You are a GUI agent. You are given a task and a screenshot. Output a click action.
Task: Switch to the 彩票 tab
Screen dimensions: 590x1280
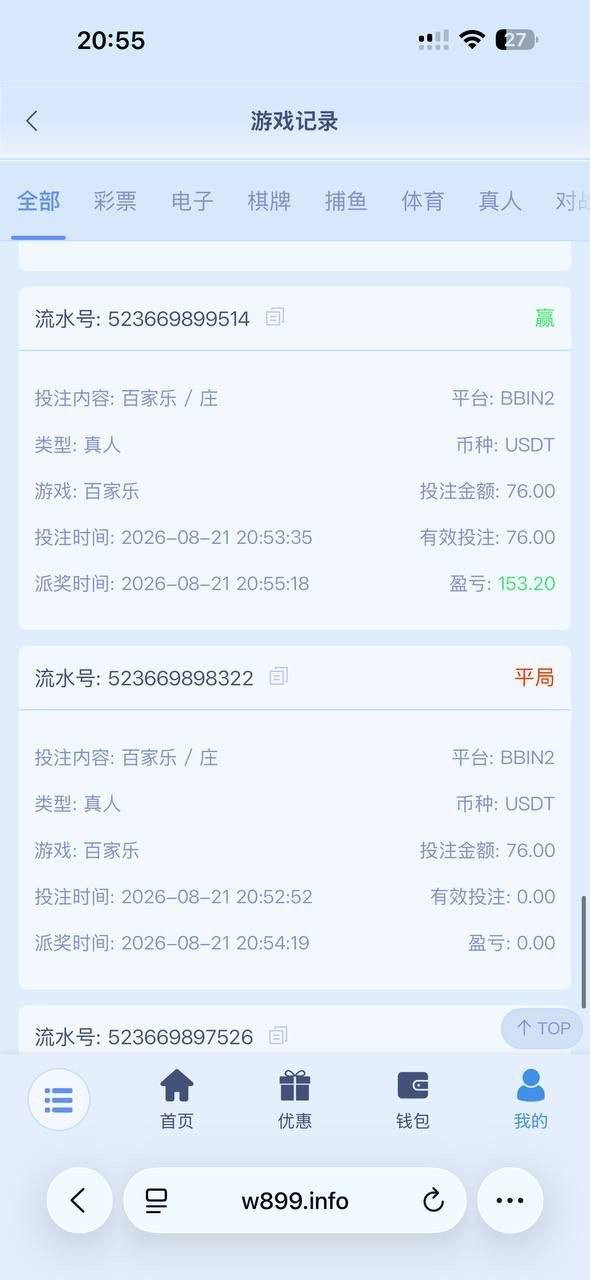tap(115, 201)
